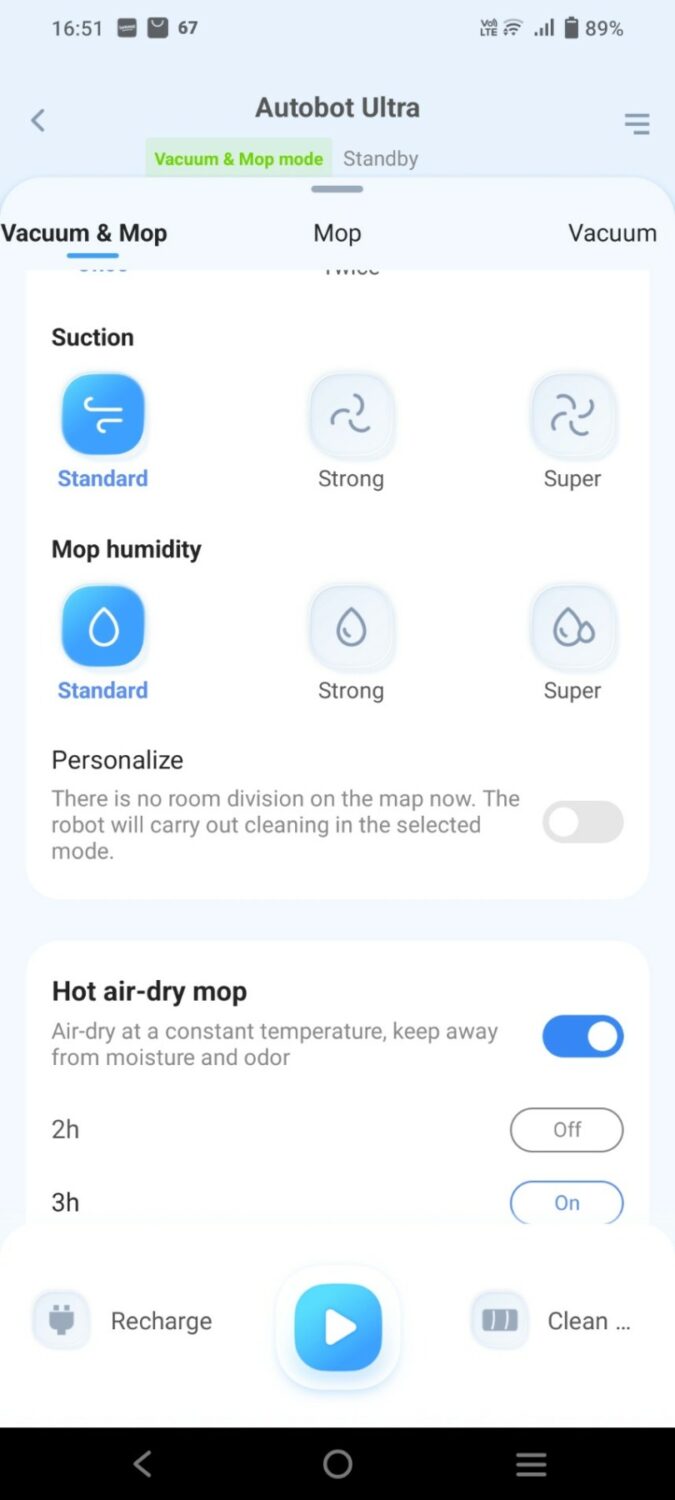Send the robot to Recharge

[125, 1320]
